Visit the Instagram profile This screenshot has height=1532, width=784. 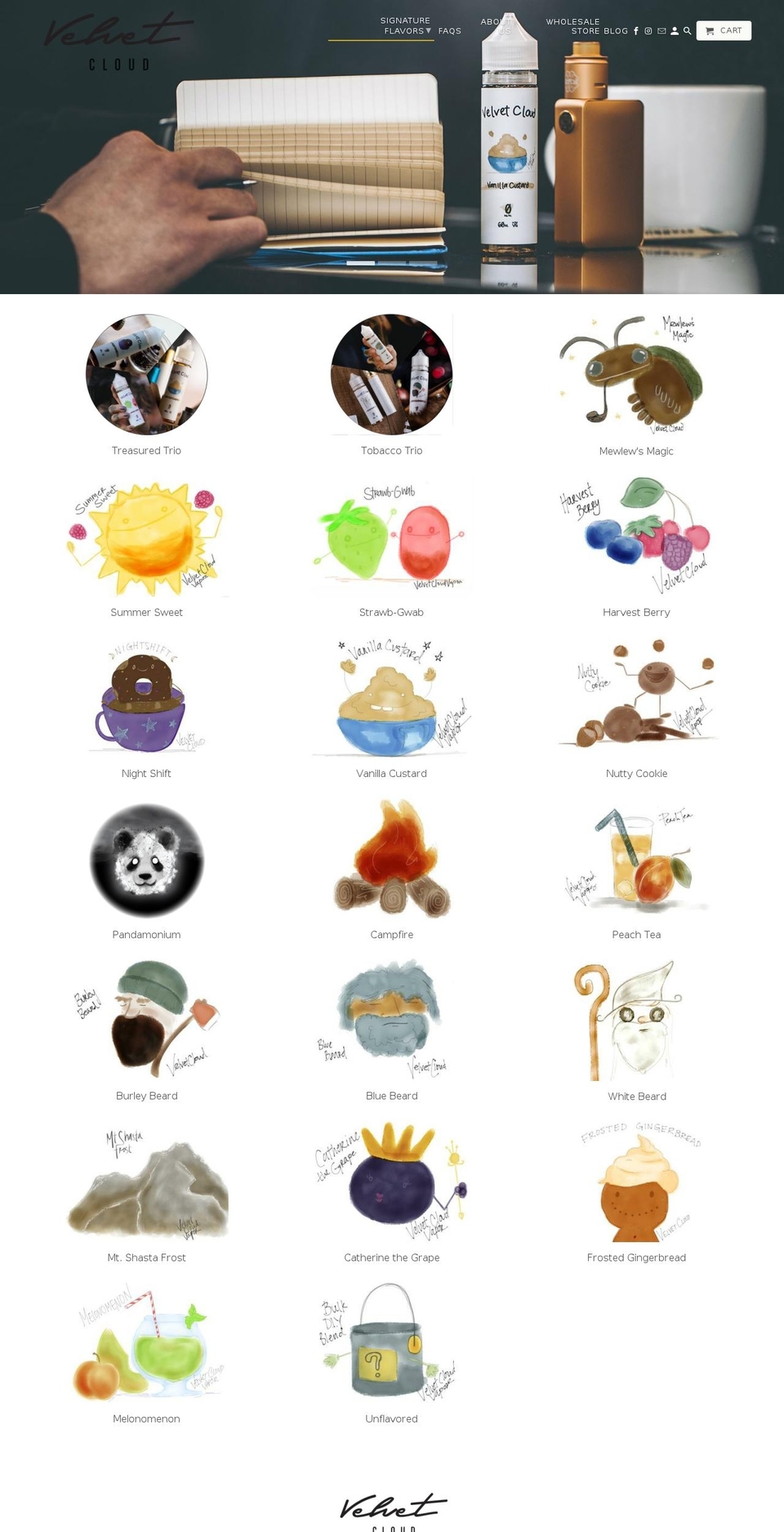click(x=648, y=31)
